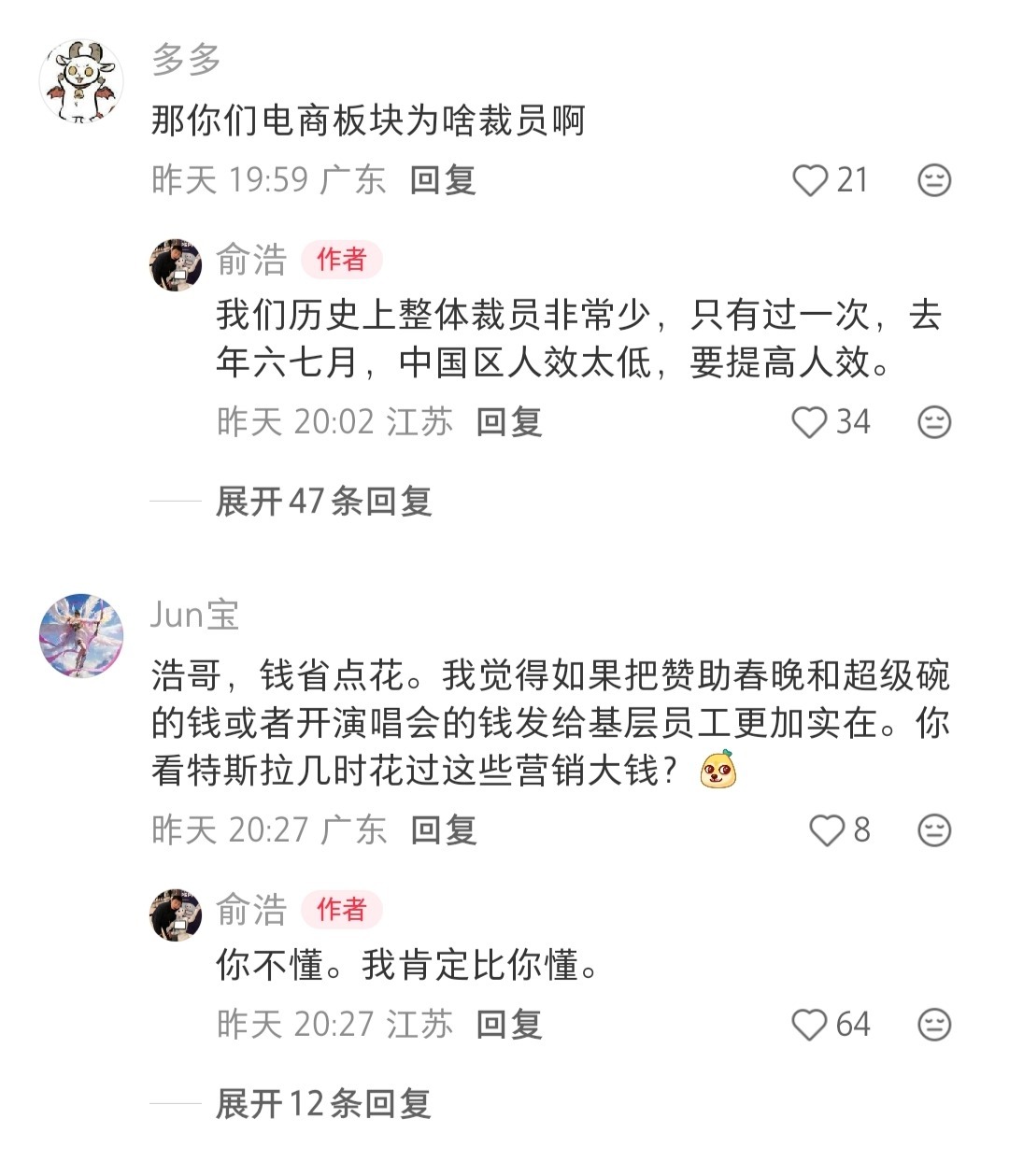Like 俞浩's reply with 34 likes
The width and height of the screenshot is (1009, 1176).
[x=810, y=422]
